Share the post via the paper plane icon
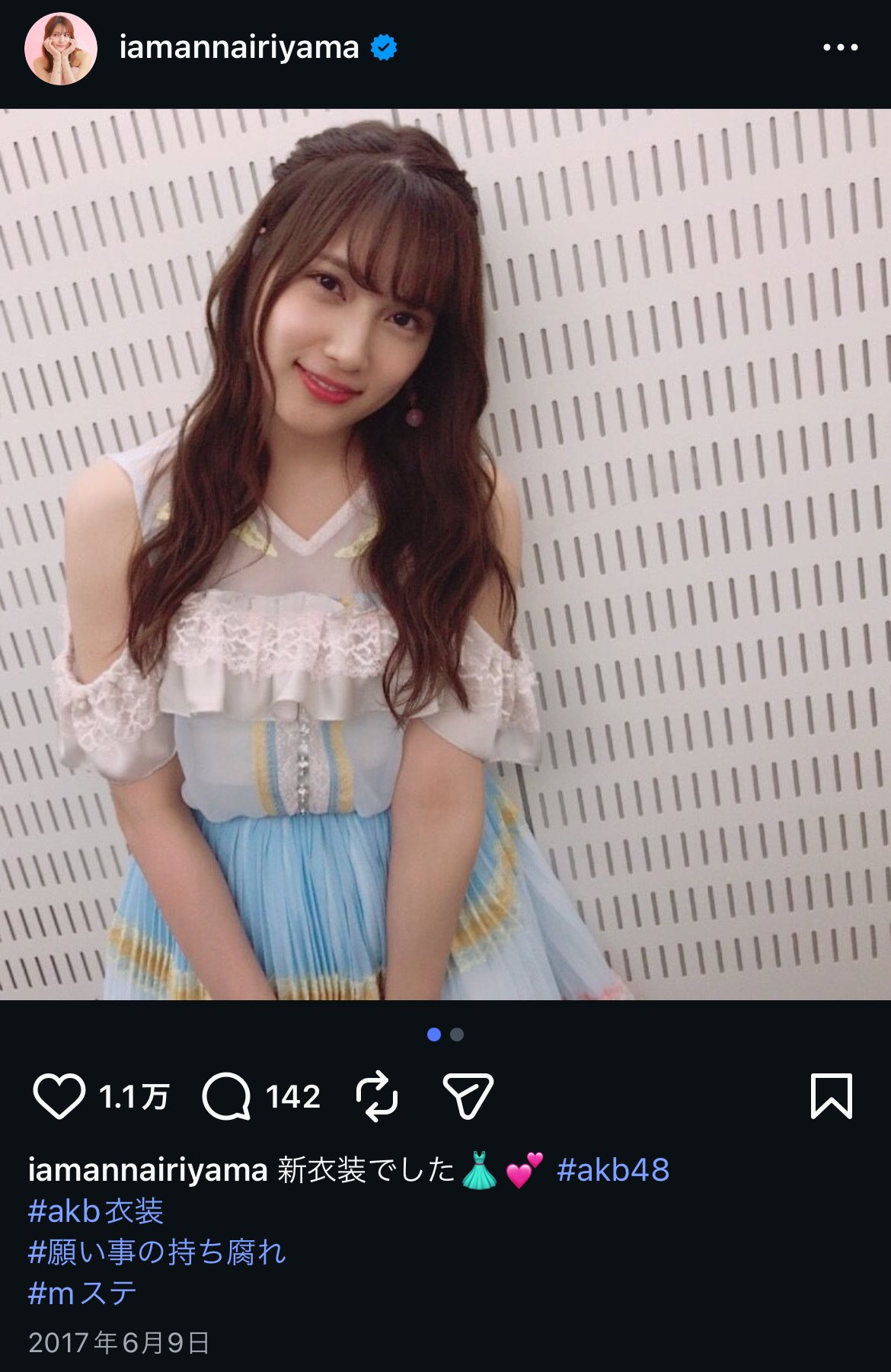Screen dimensions: 891x1372 468,1097
